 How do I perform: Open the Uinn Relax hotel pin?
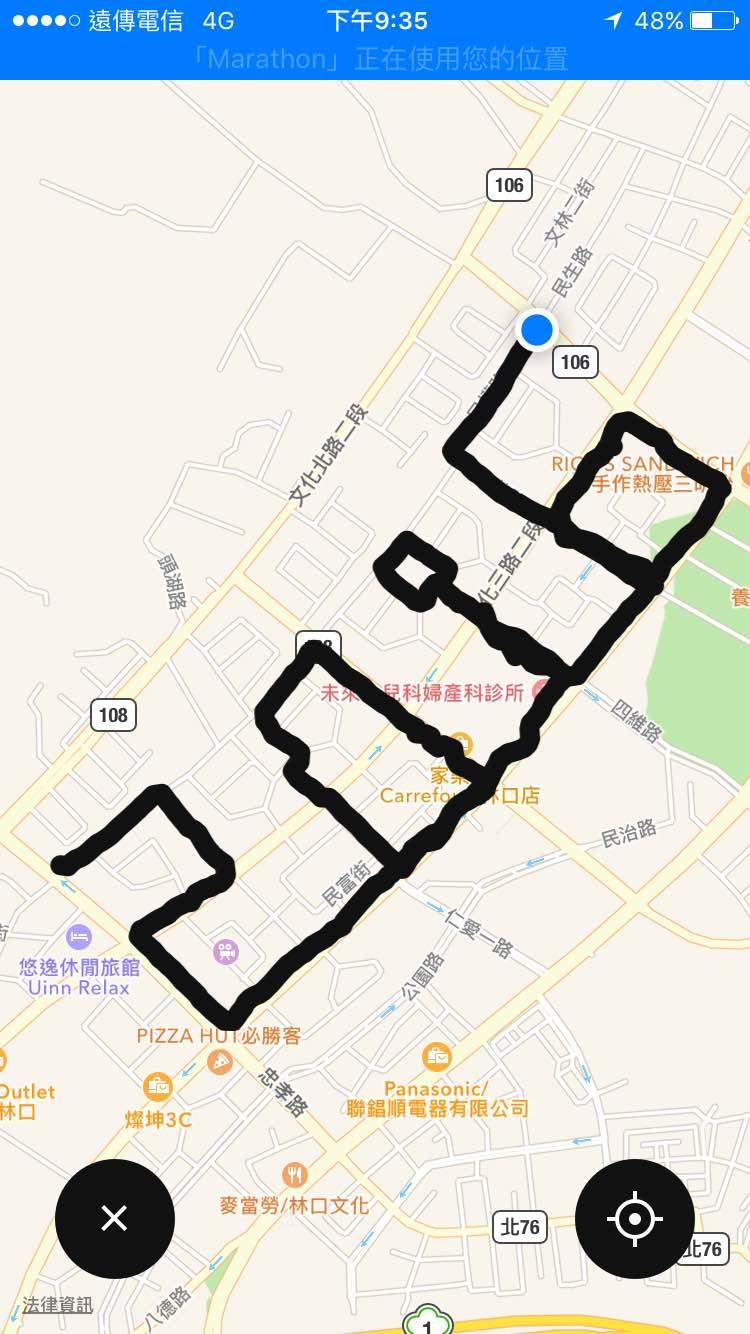pos(79,937)
